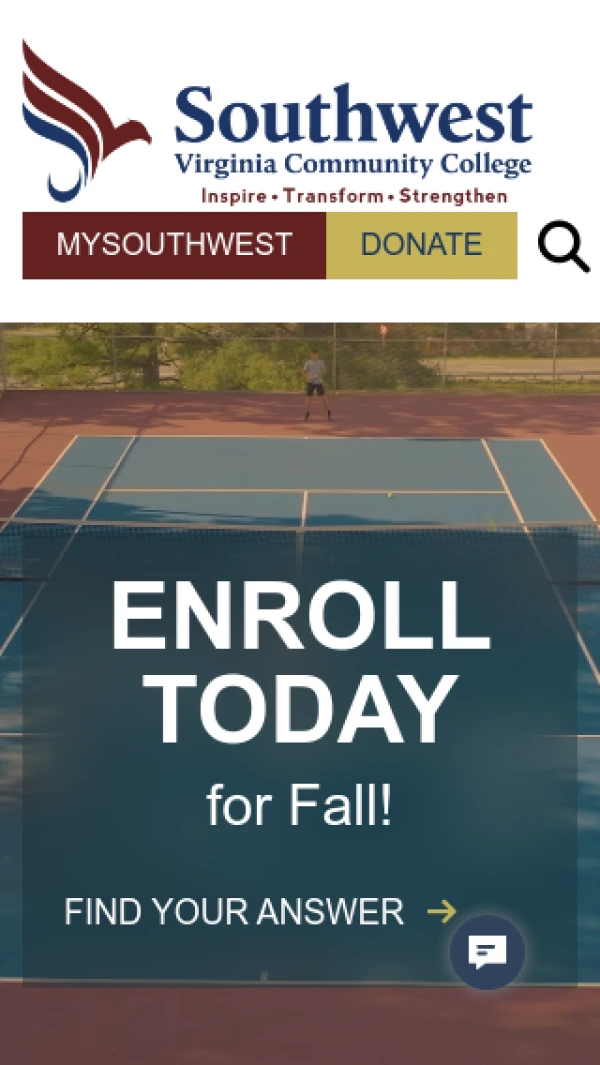The height and width of the screenshot is (1065, 600).
Task: Open the search magnifier icon
Action: 563,246
